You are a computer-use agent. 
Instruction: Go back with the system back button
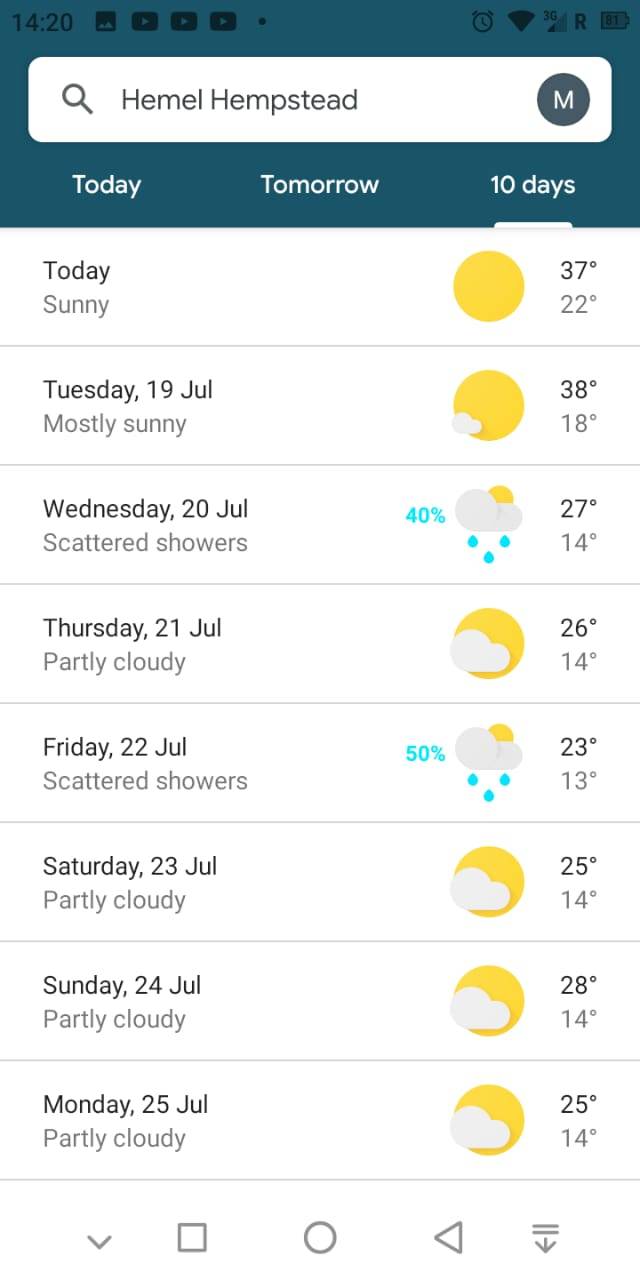[x=448, y=1238]
